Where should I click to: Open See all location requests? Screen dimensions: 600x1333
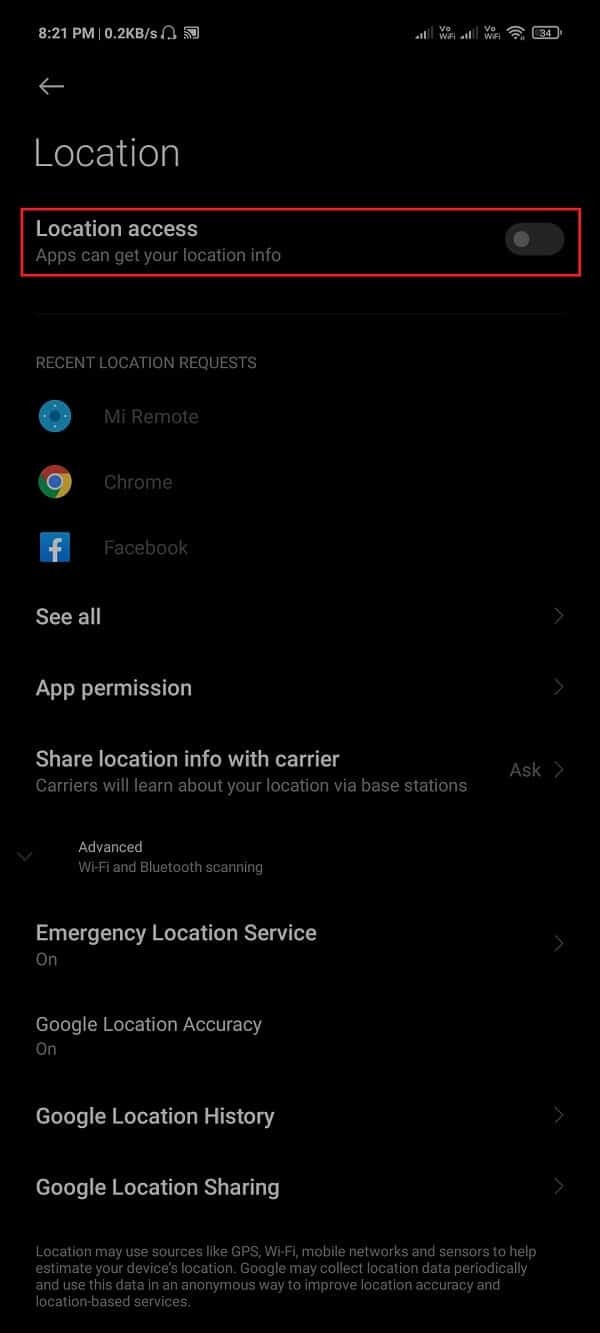click(300, 616)
